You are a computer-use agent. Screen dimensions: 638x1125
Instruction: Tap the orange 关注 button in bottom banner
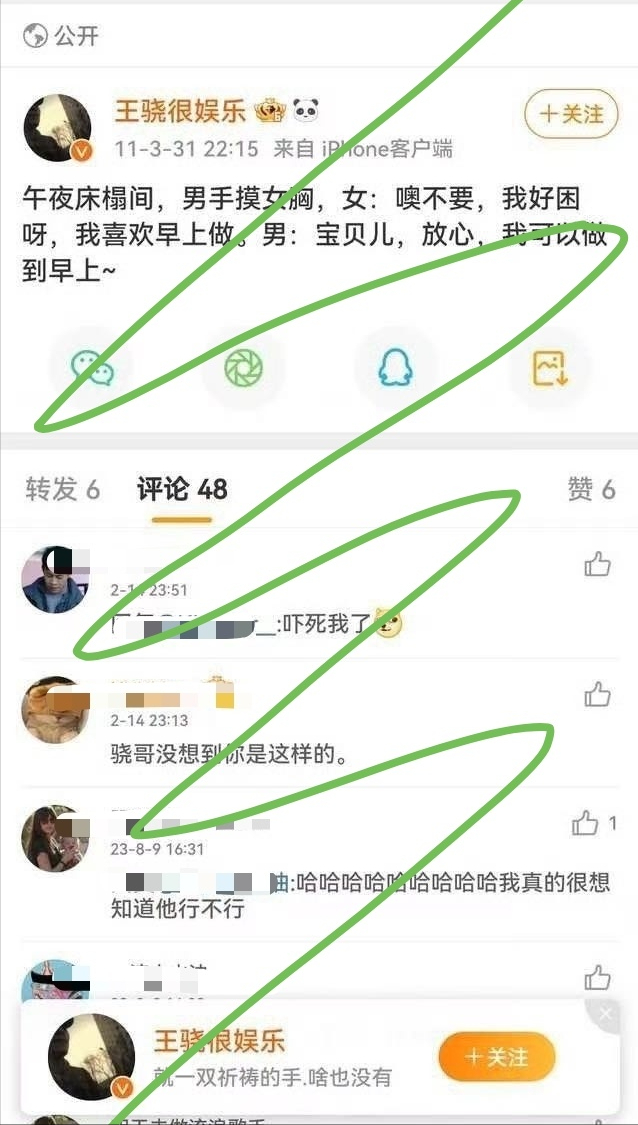click(x=497, y=1057)
